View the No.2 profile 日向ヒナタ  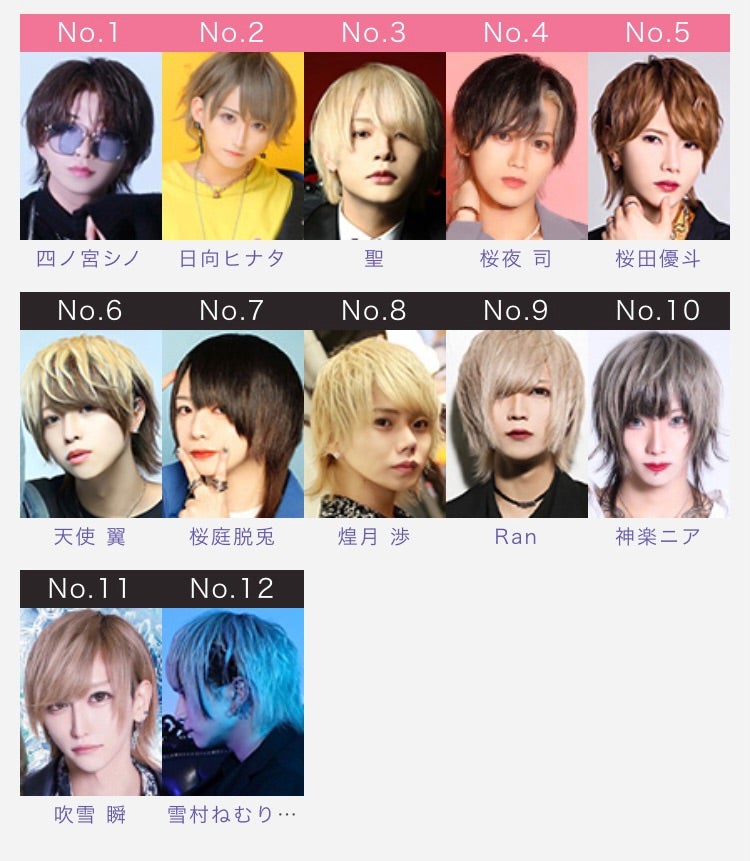[232, 146]
